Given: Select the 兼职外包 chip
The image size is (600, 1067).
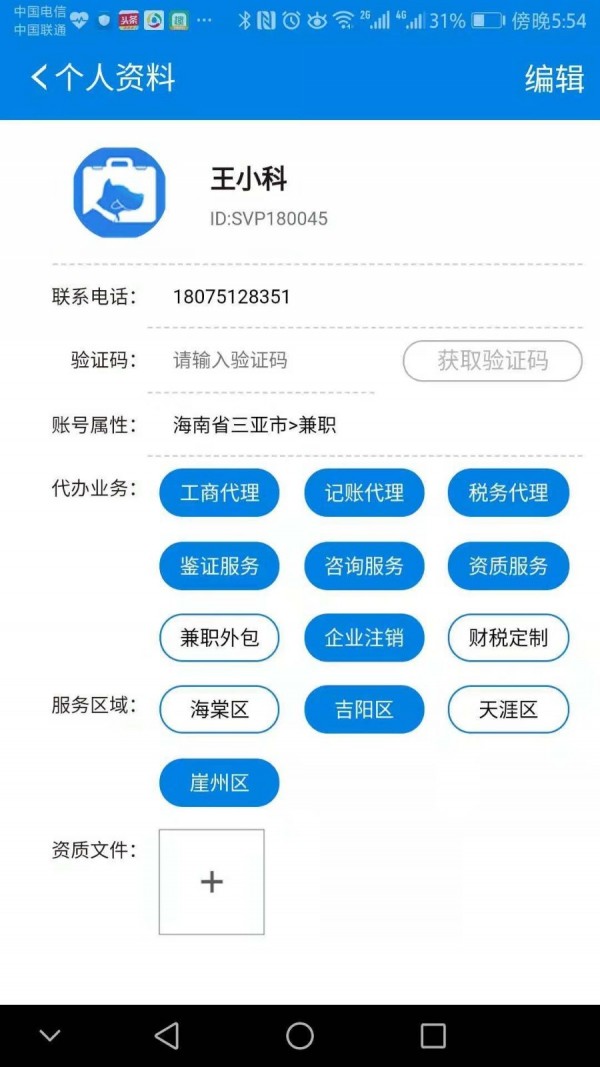Looking at the screenshot, I should click(x=219, y=638).
